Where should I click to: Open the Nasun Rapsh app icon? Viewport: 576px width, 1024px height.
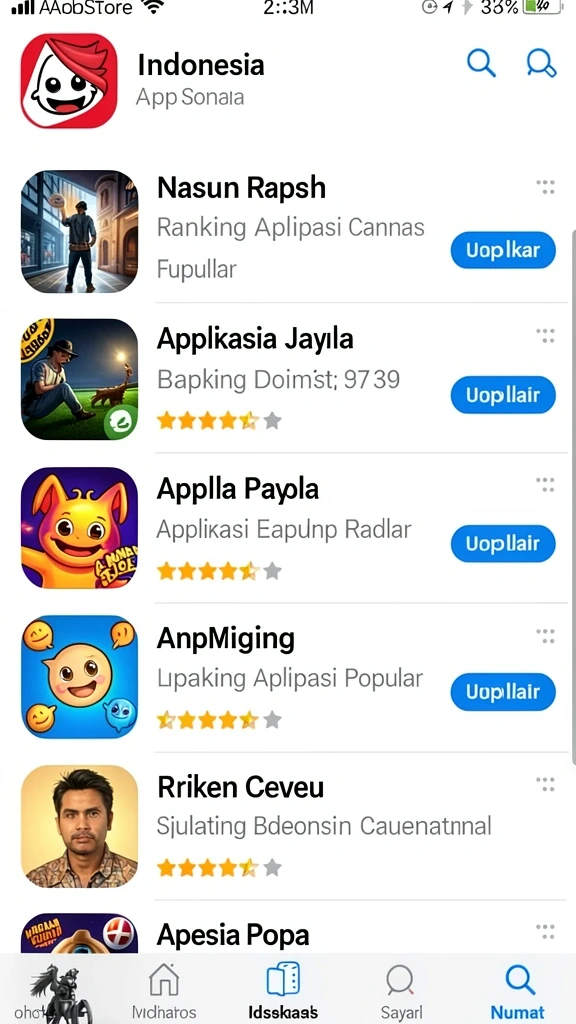pos(80,231)
